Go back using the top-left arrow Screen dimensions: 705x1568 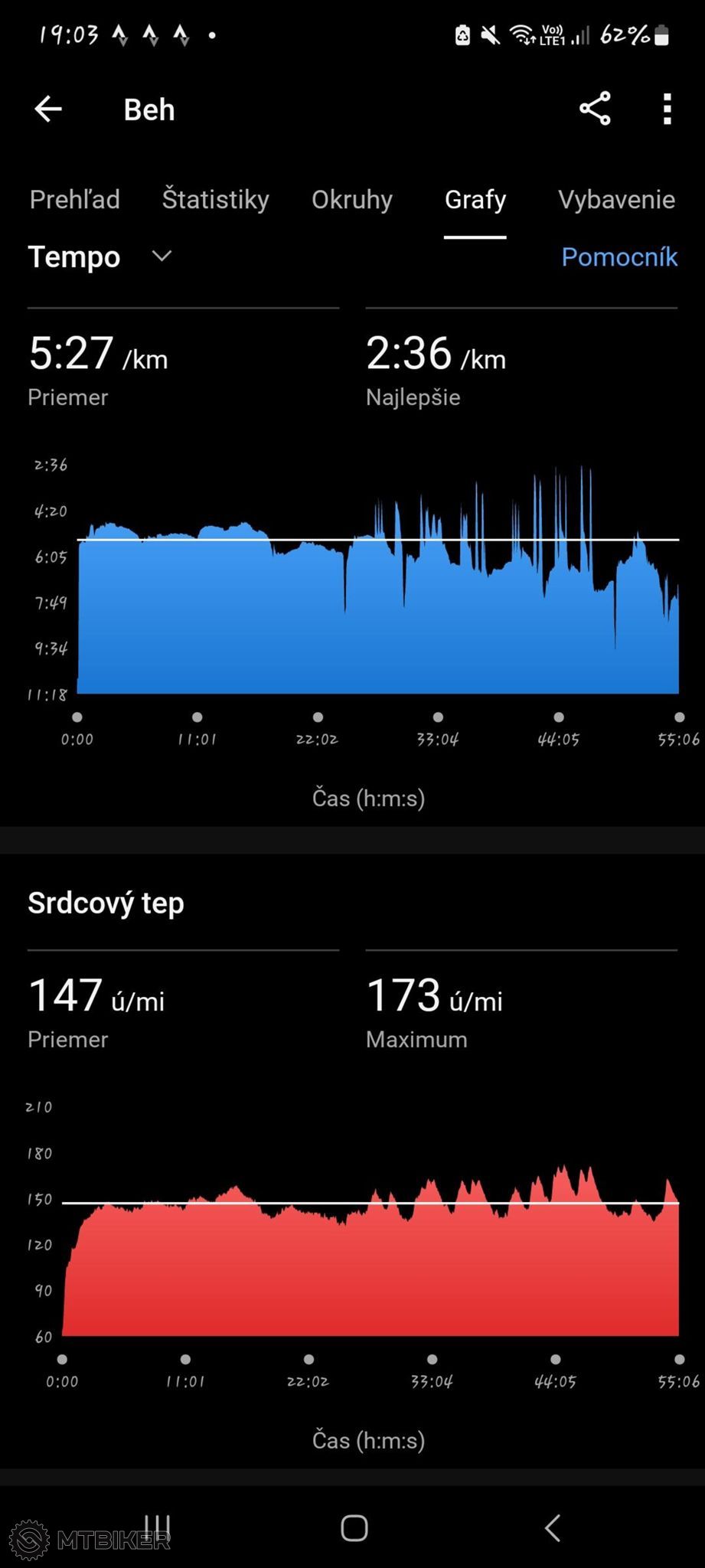click(48, 109)
